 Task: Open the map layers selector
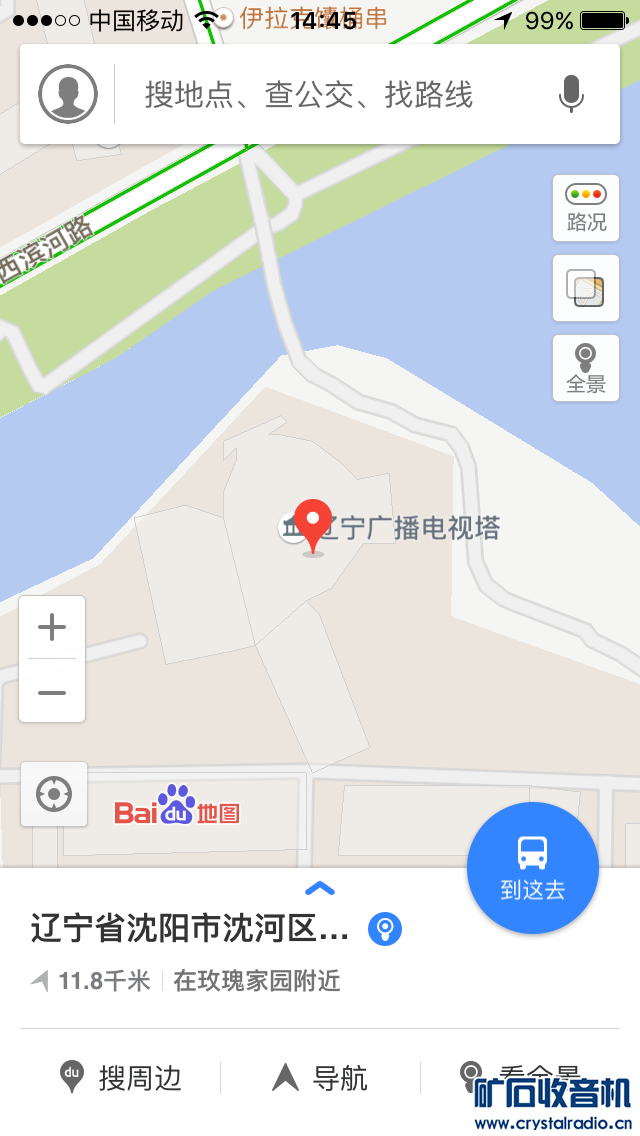tap(586, 288)
